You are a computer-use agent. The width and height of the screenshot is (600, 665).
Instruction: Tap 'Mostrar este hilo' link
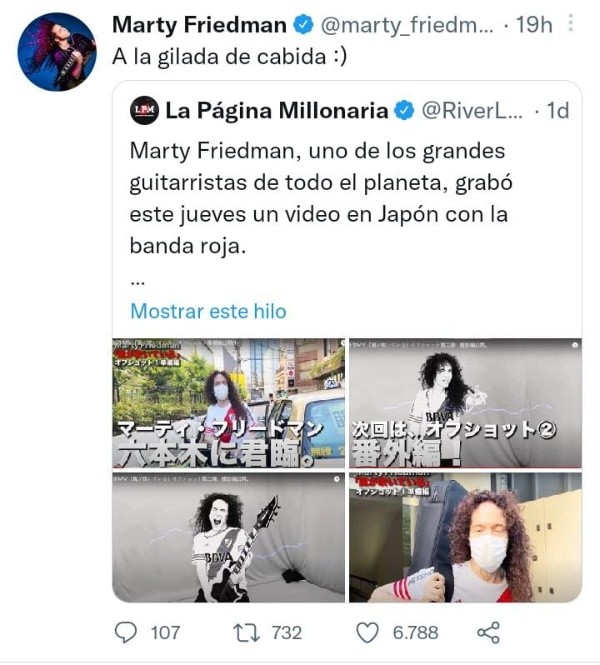(x=208, y=311)
